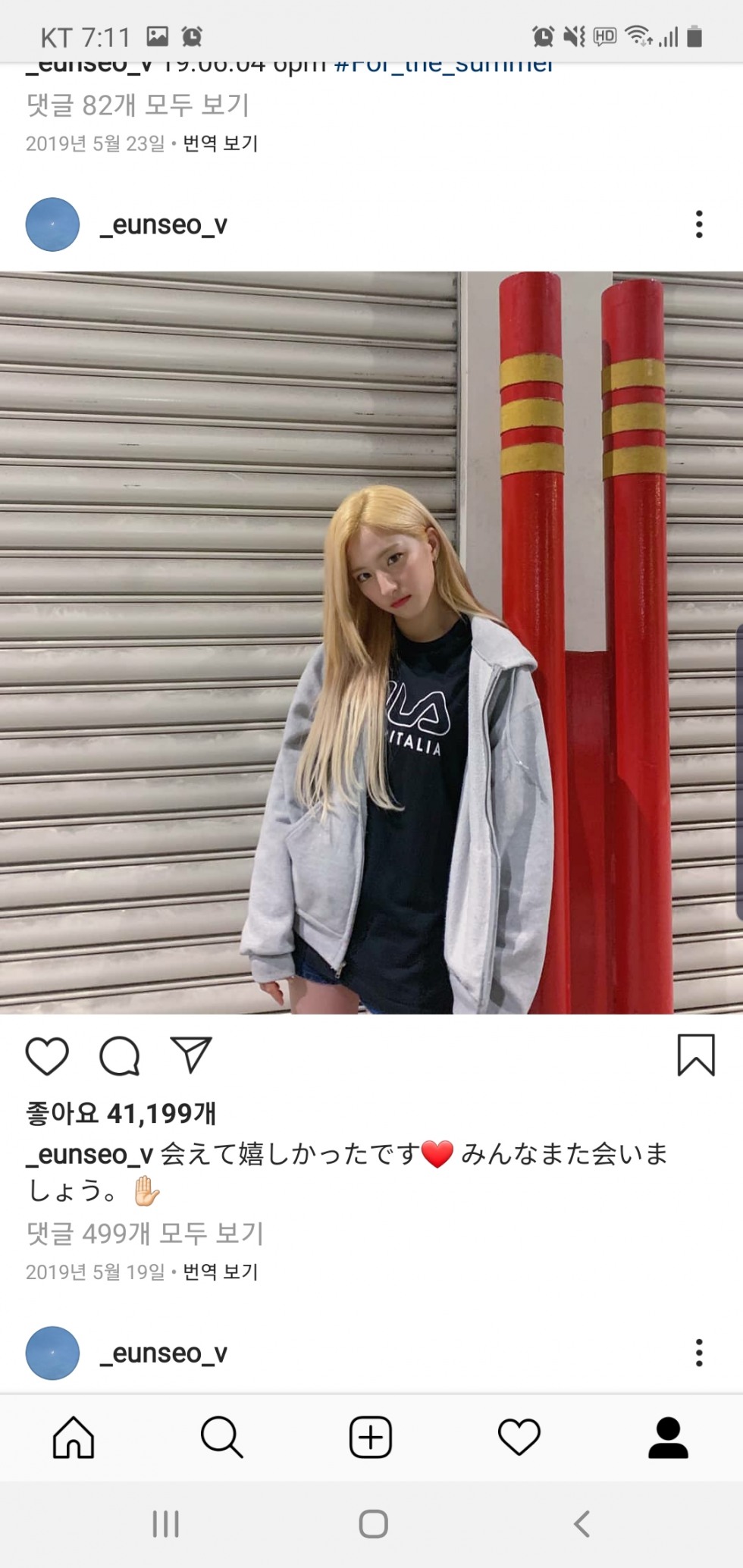Screen dimensions: 743x1568
Task: Open recent apps from navigation bar
Action: pyautogui.click(x=165, y=1523)
